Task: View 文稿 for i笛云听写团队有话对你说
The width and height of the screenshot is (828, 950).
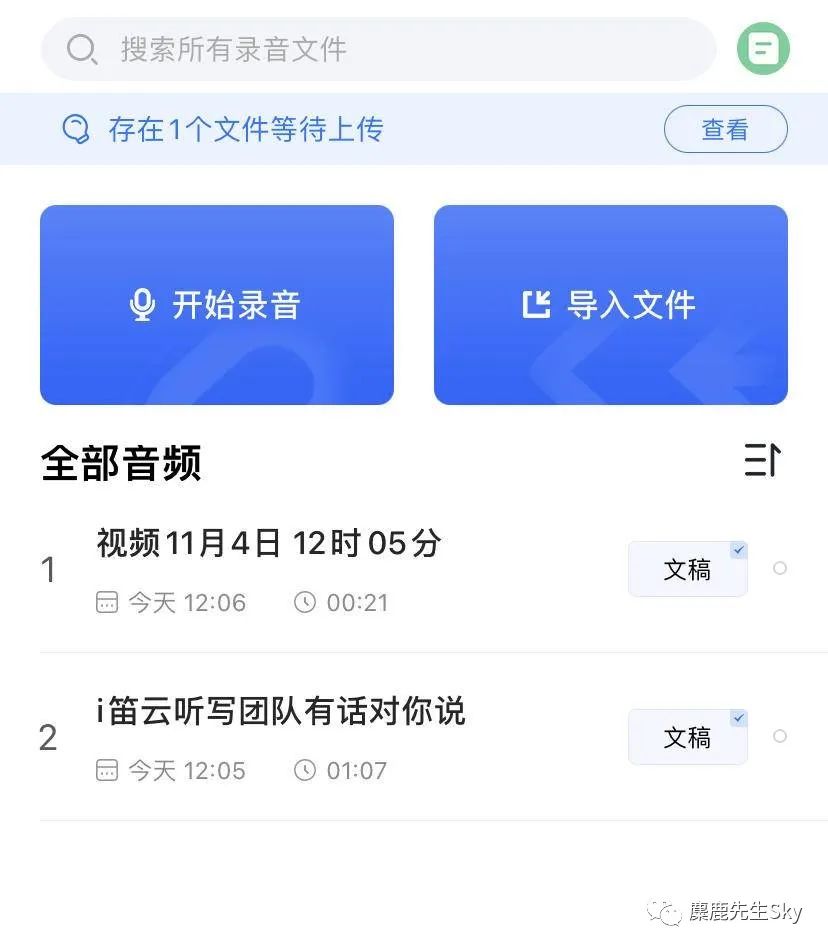Action: point(687,737)
